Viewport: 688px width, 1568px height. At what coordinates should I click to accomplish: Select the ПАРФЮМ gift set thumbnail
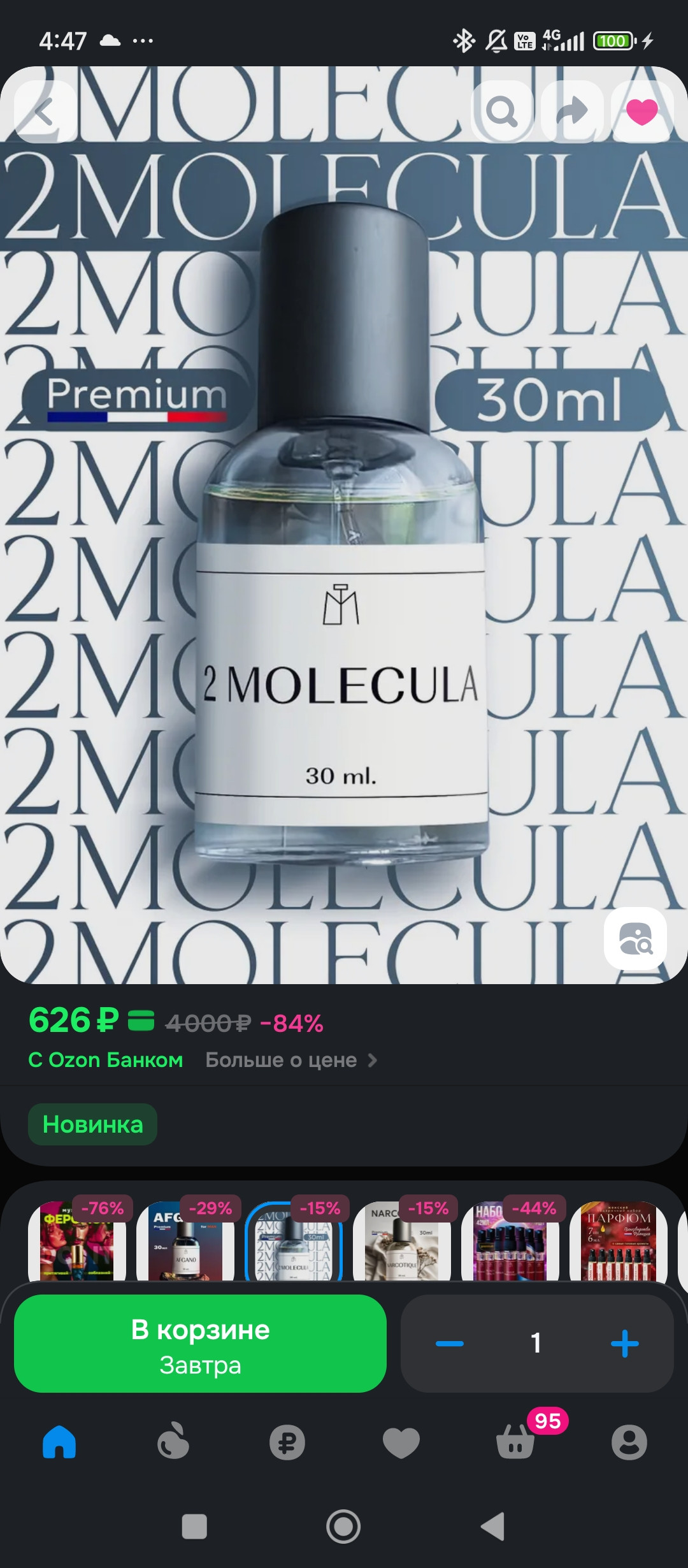[x=618, y=1240]
